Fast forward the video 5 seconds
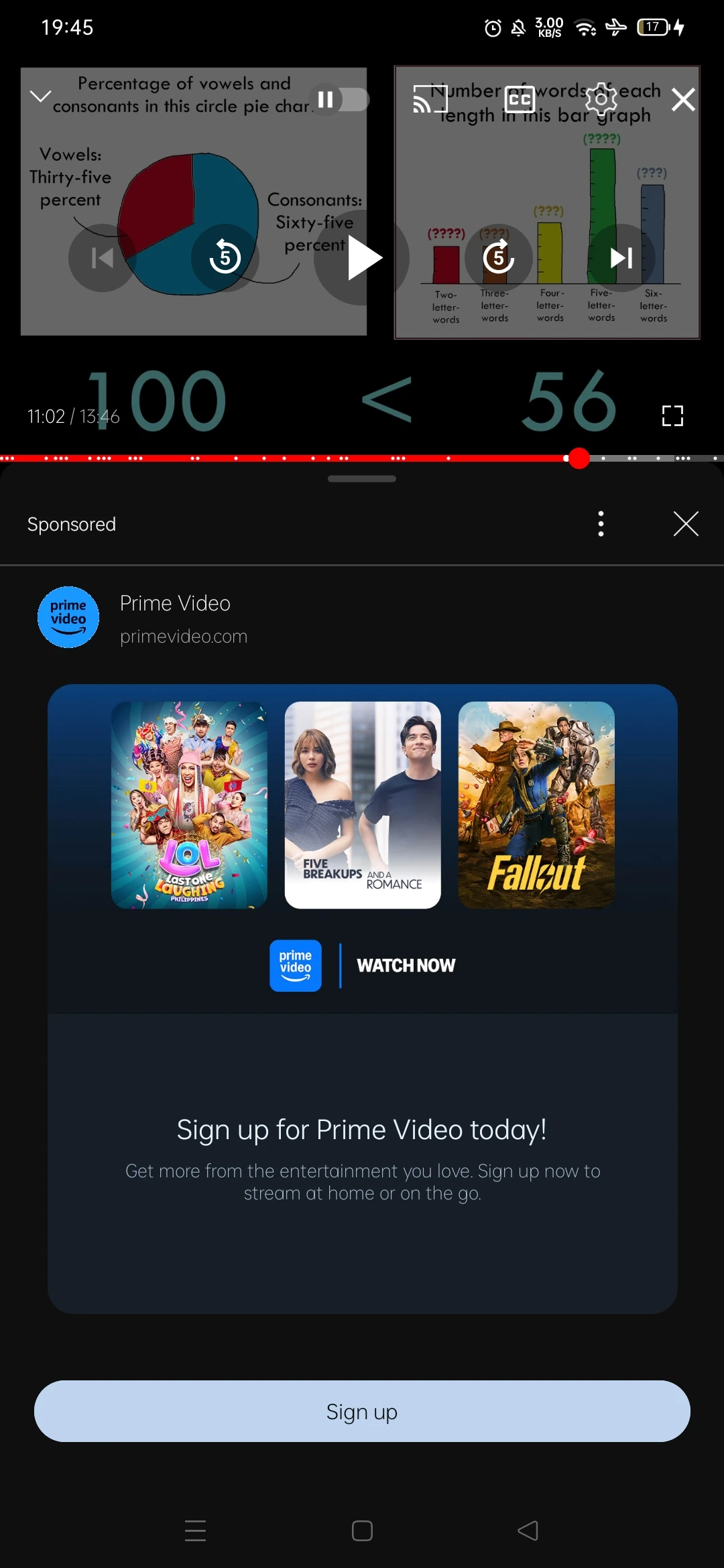The image size is (724, 1568). 497,258
